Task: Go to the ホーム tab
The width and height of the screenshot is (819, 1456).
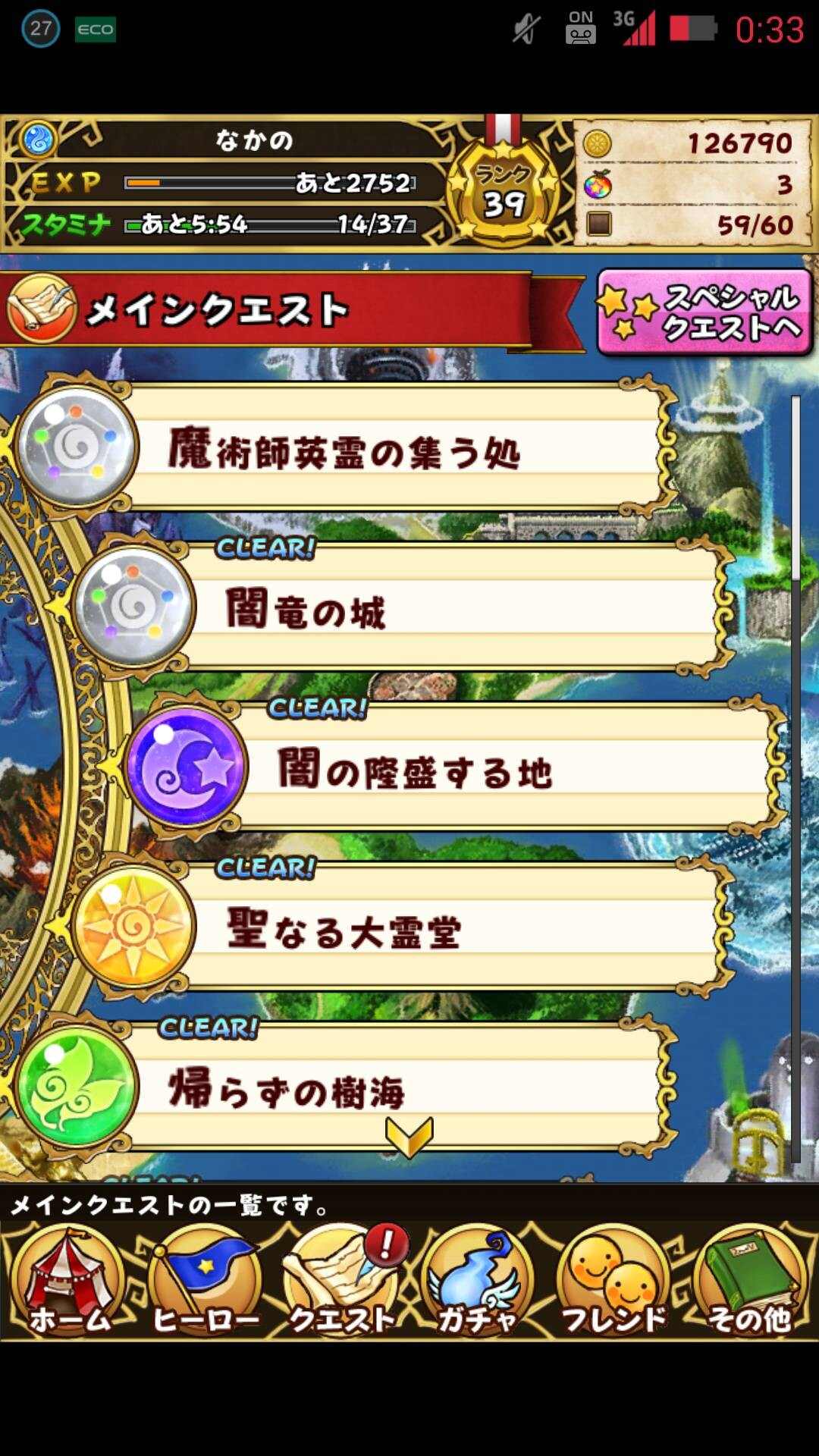Action: click(x=69, y=1282)
